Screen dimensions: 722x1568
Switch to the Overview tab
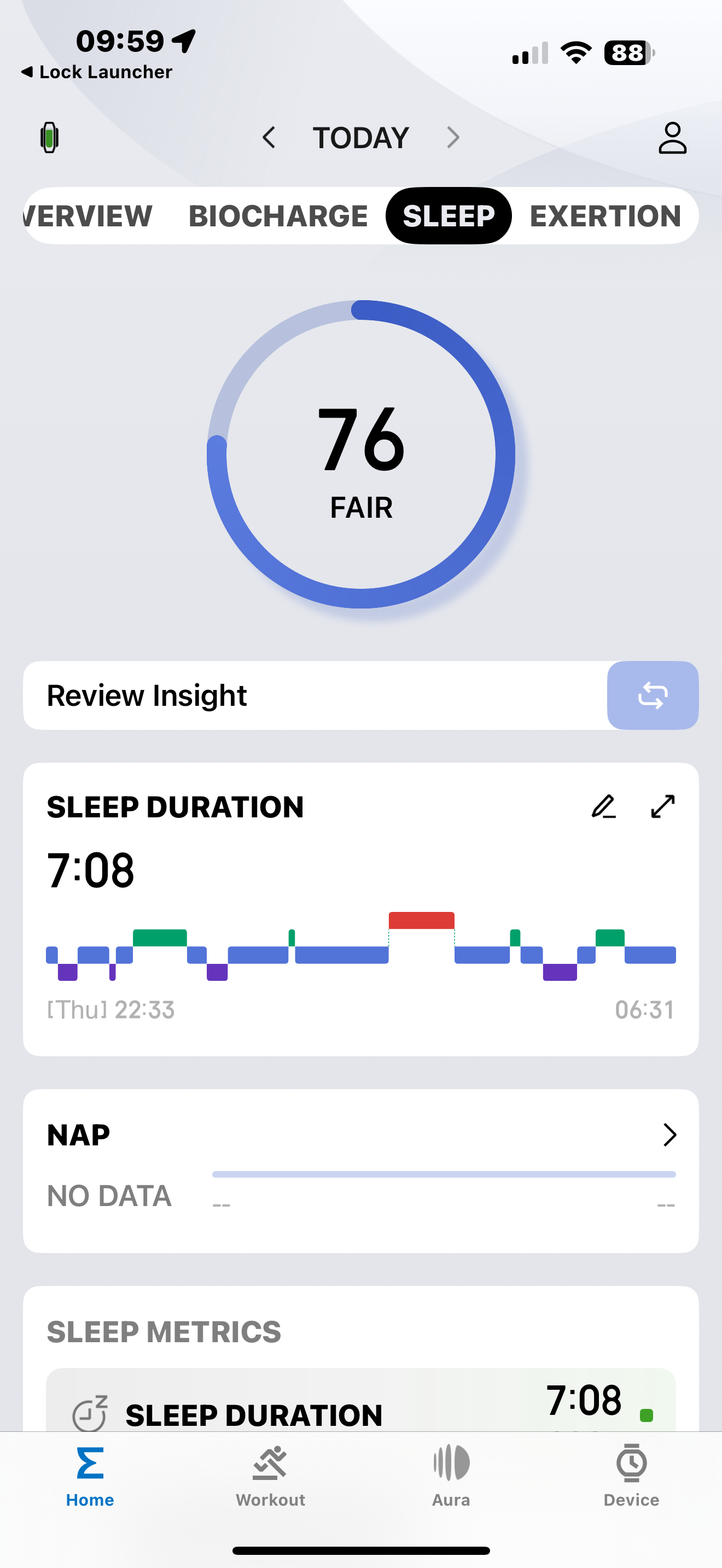(88, 216)
